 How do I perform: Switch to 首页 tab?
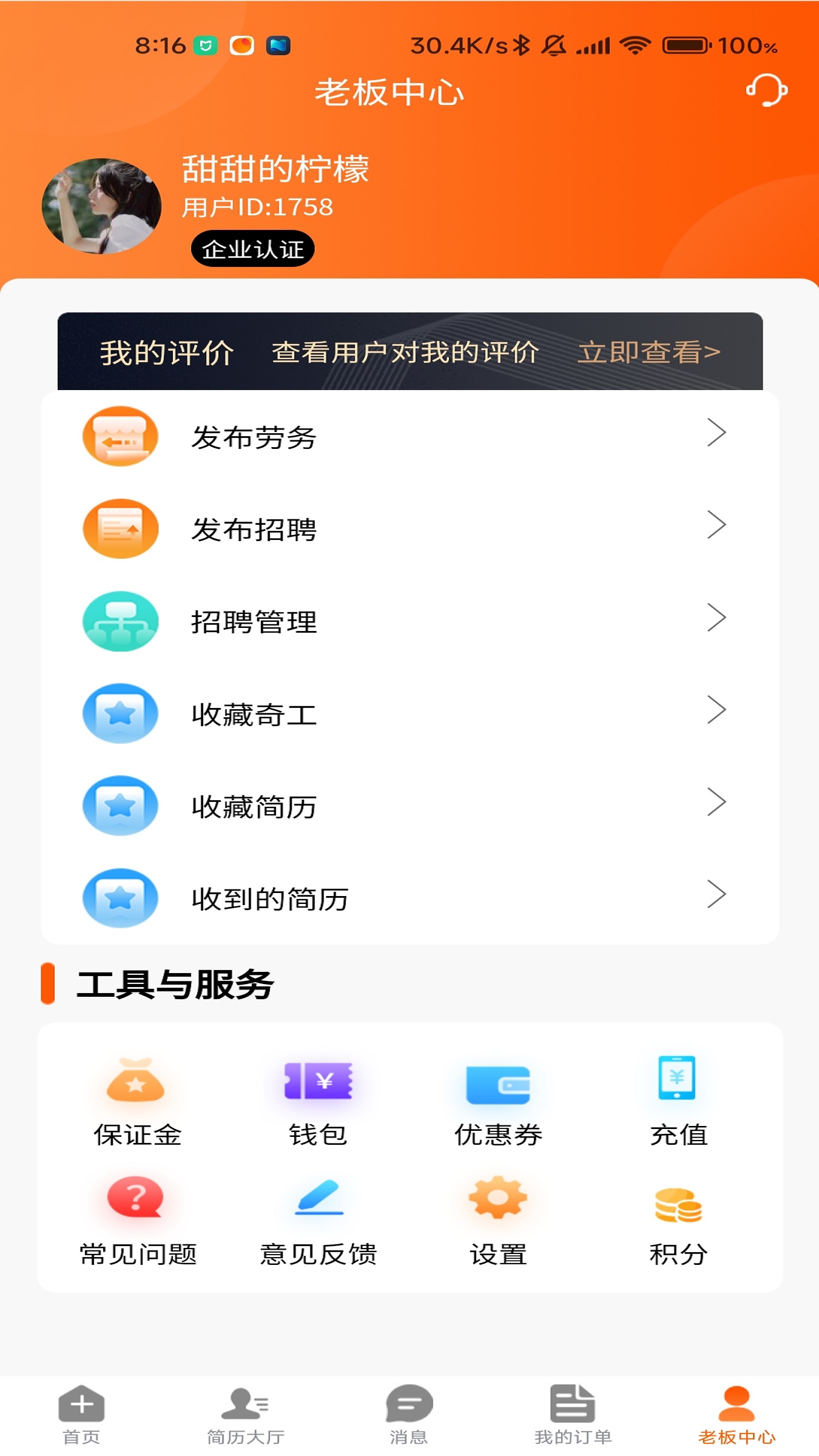pos(81,1415)
